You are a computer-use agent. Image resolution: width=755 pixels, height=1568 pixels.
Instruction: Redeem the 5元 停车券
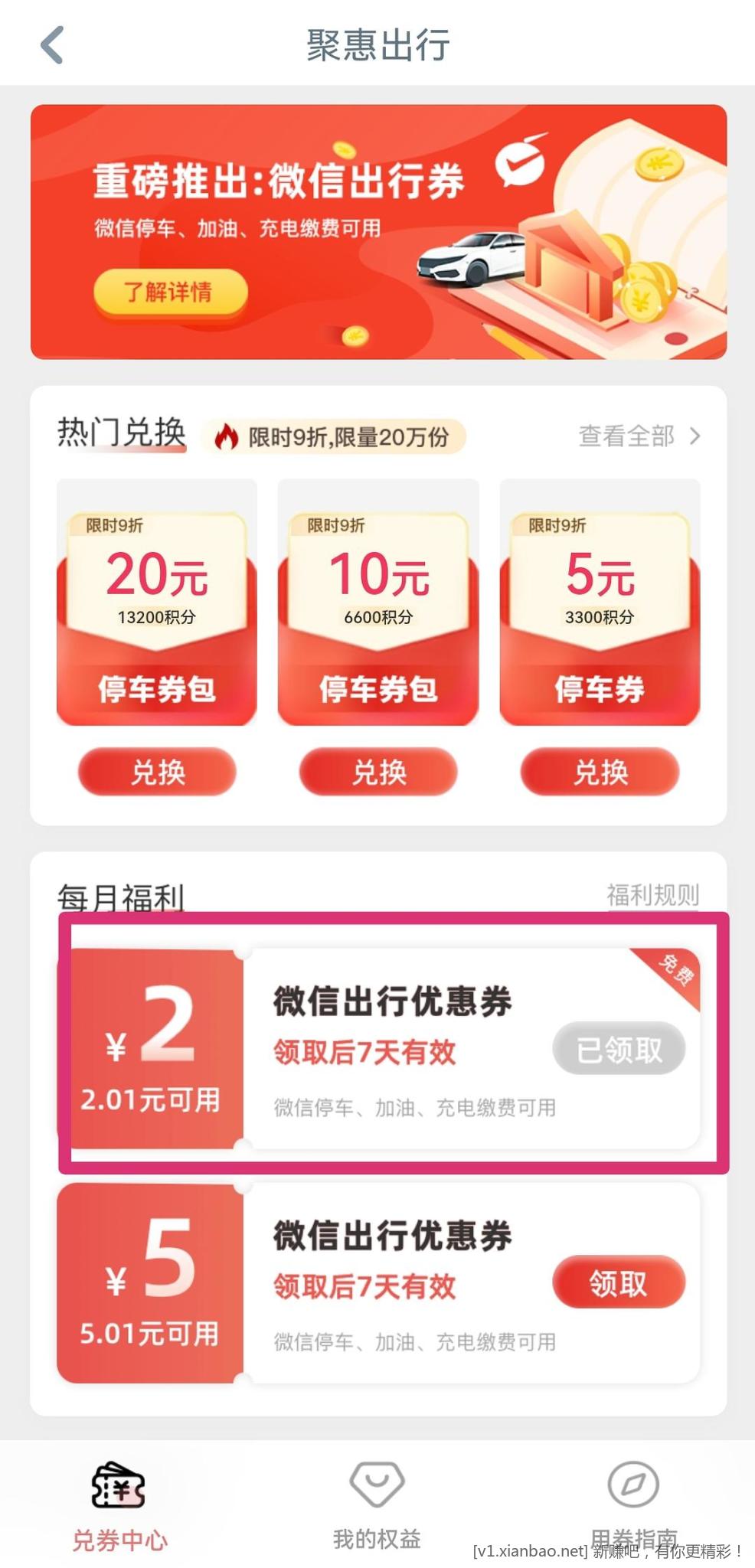(600, 772)
